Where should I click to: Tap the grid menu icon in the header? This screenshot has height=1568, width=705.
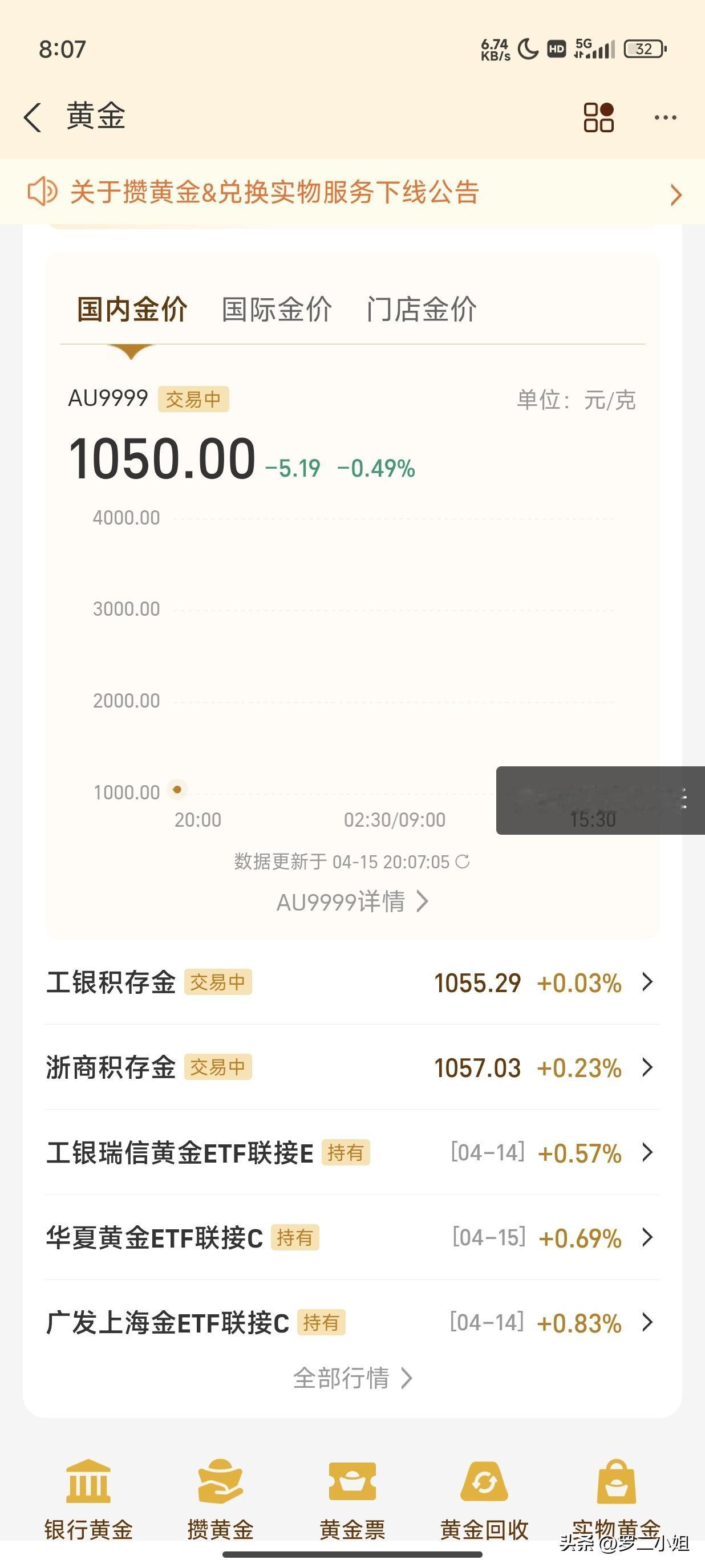tap(599, 116)
